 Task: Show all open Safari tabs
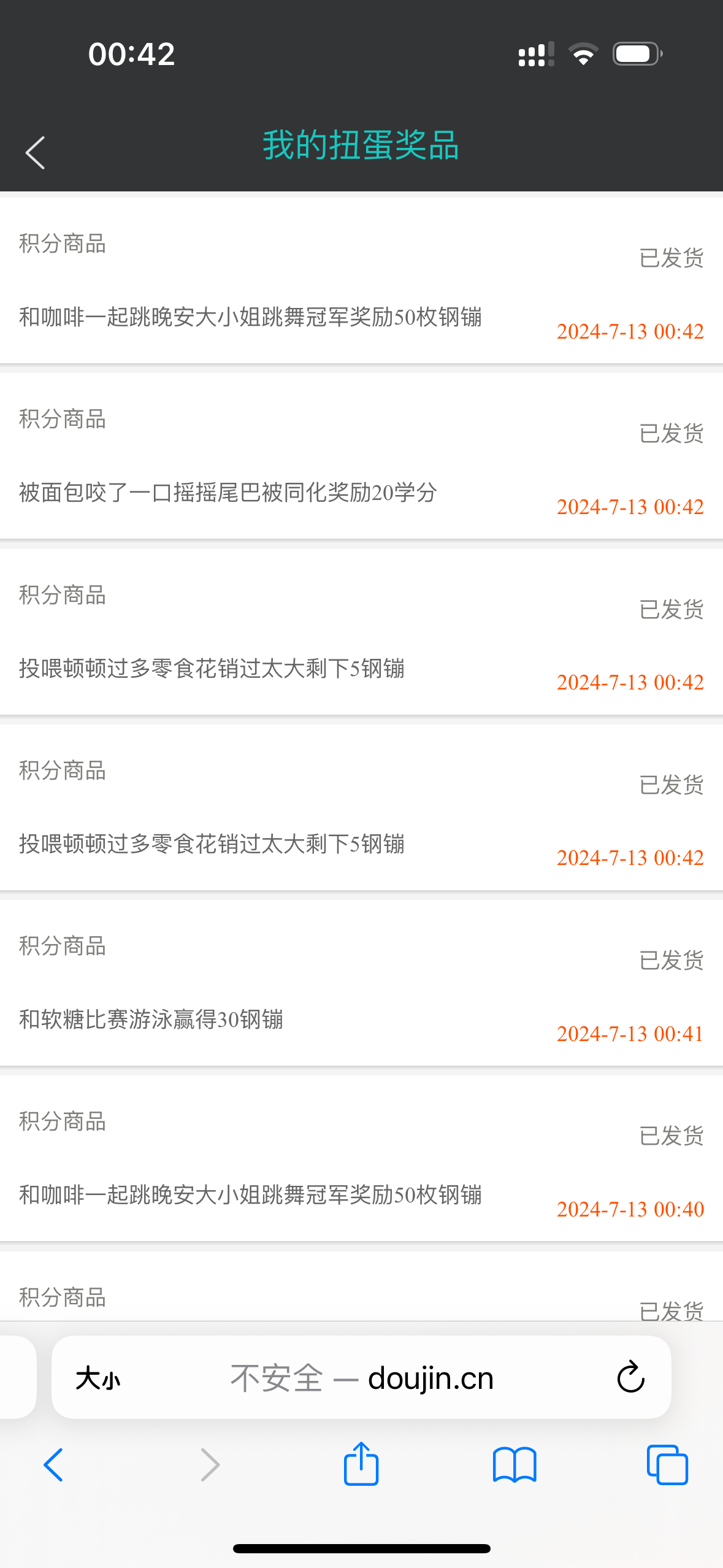pos(667,1465)
